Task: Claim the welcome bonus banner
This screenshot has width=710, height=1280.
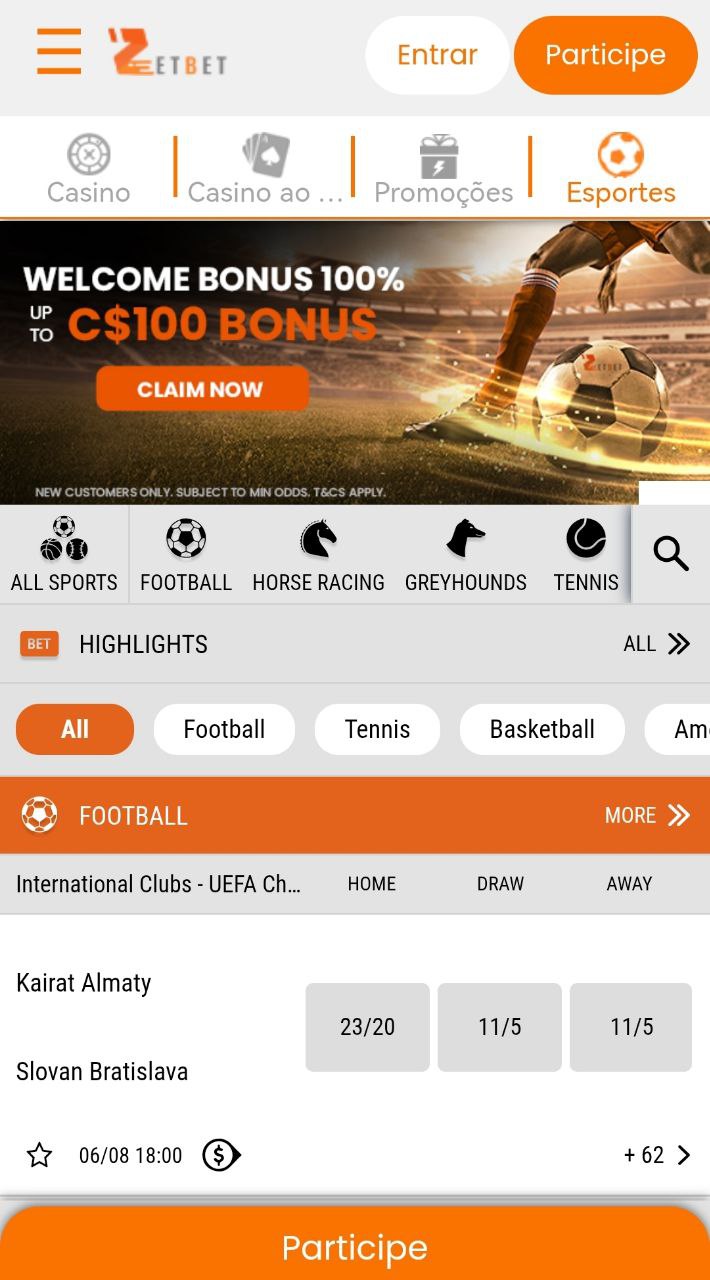Action: pos(202,389)
